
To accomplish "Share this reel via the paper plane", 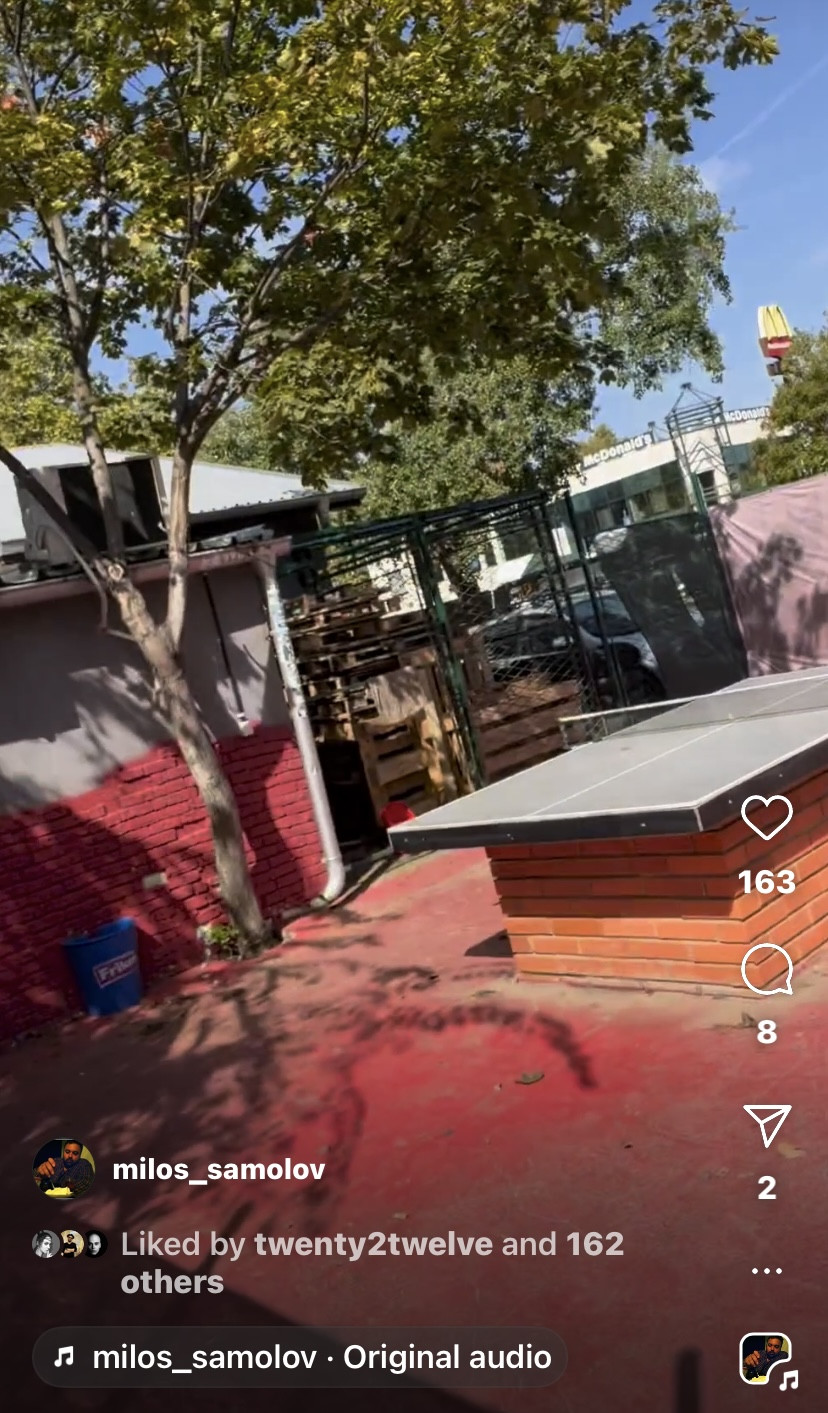I will [x=767, y=1125].
